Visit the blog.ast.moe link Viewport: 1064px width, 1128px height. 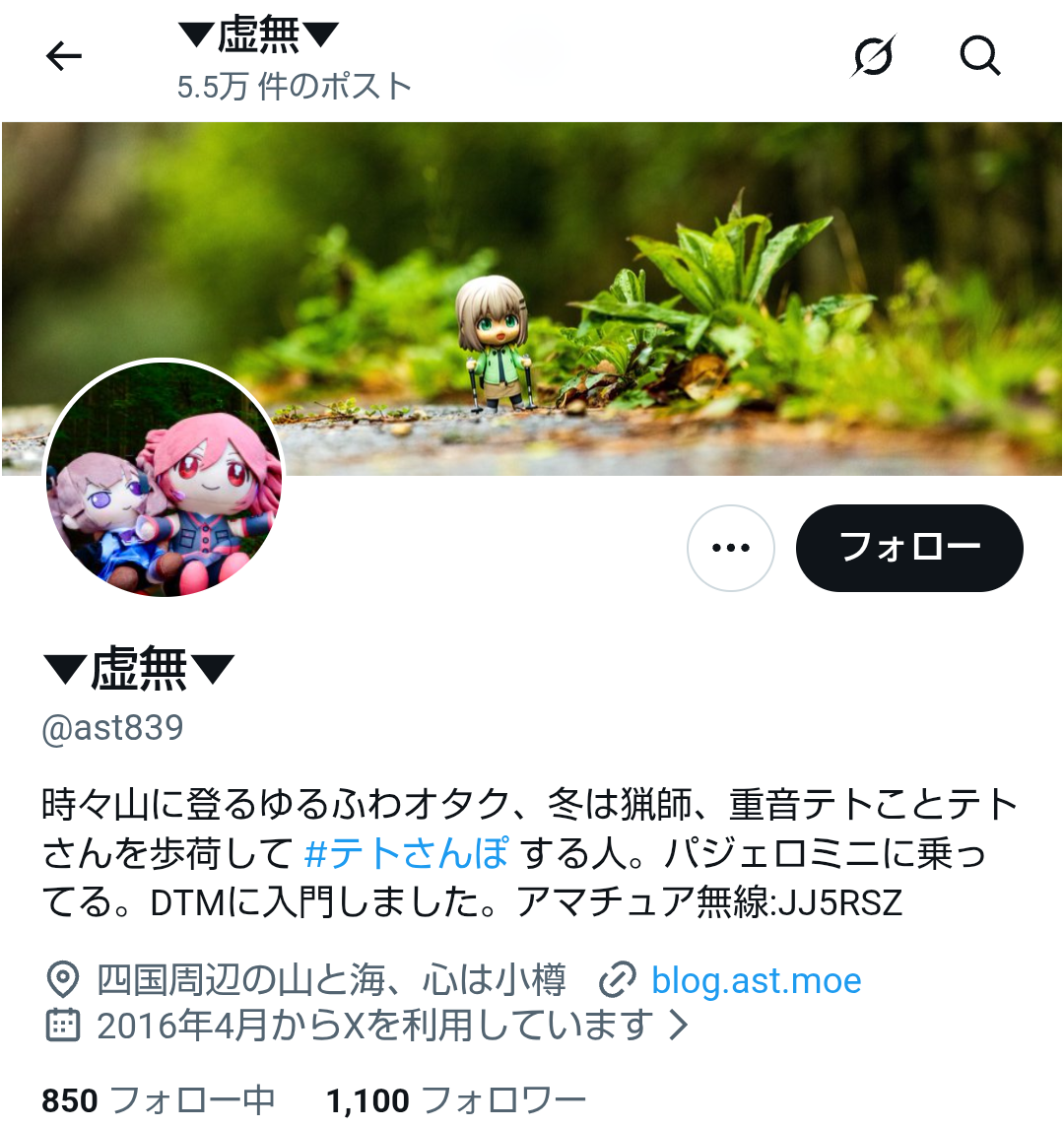756,980
